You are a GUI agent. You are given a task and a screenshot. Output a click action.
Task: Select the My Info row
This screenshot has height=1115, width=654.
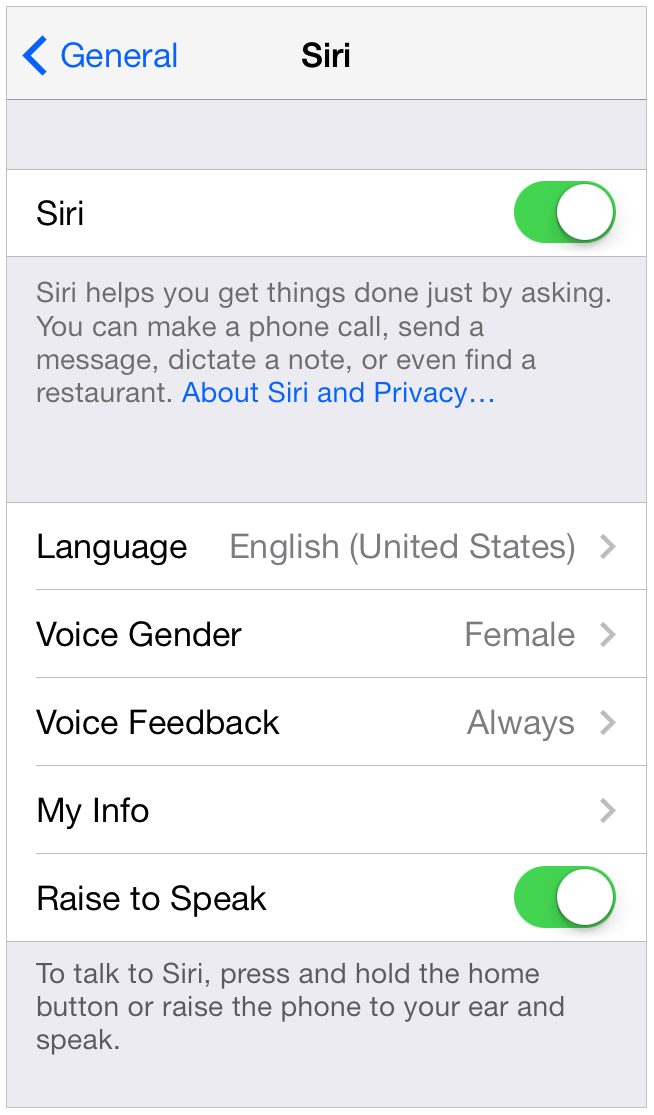coord(326,810)
